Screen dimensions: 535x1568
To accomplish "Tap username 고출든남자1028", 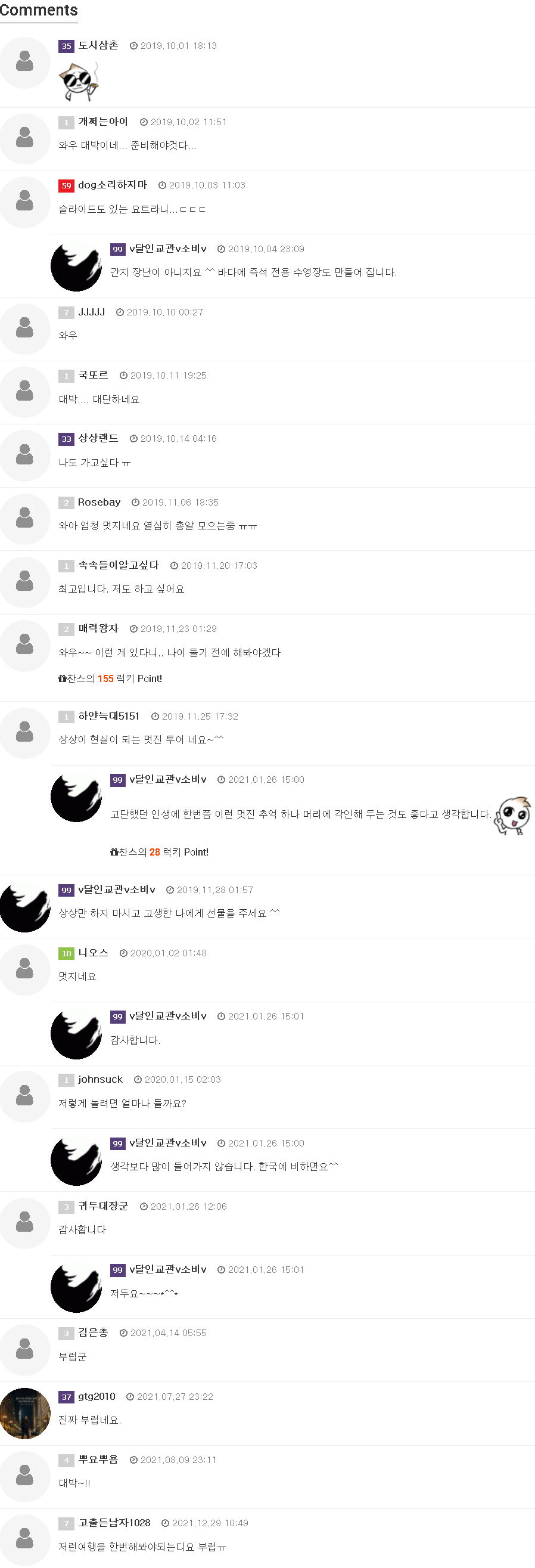I will click(x=114, y=1523).
